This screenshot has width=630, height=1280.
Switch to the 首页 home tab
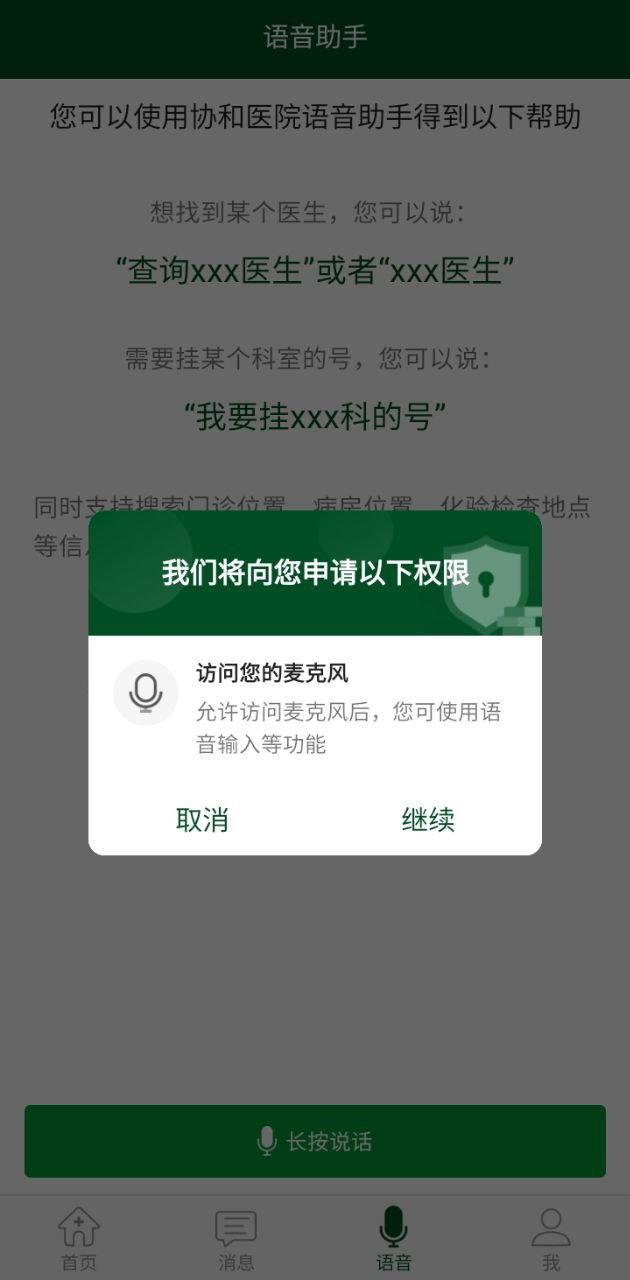79,1238
